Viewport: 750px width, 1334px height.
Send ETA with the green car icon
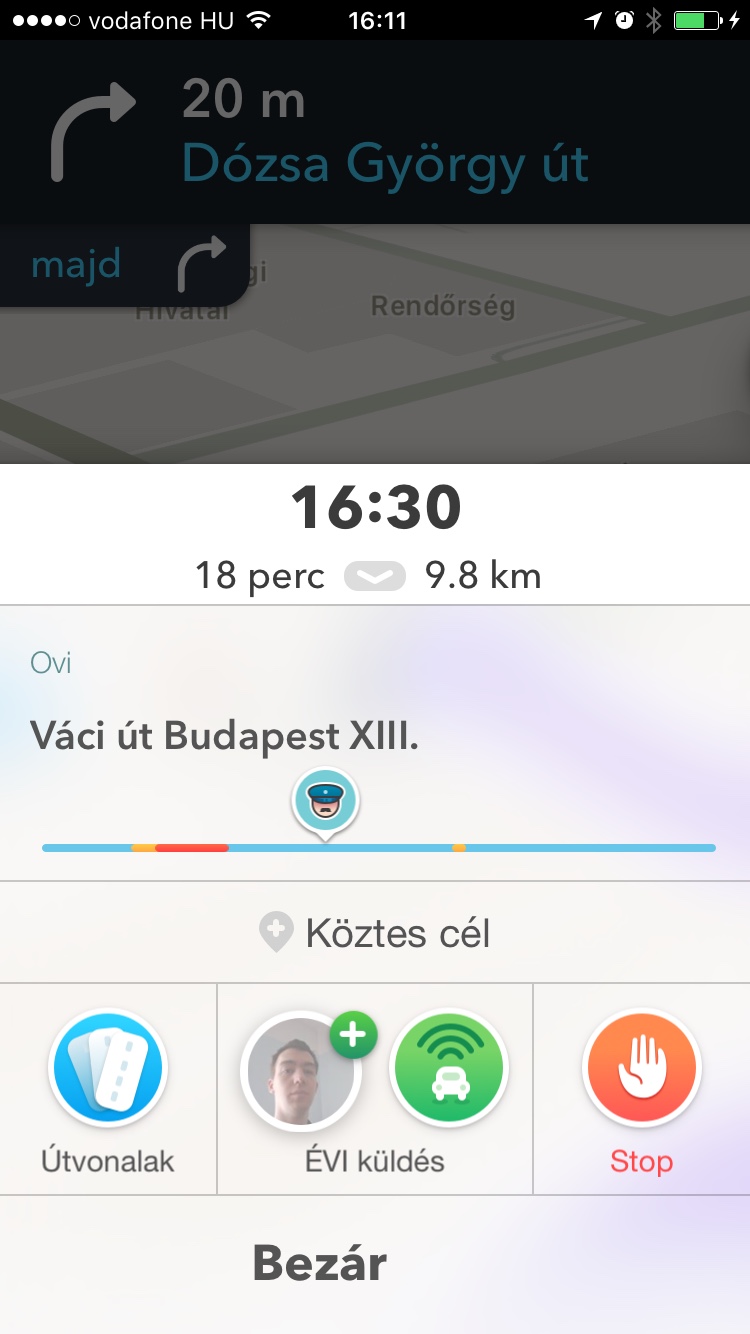[x=449, y=1069]
